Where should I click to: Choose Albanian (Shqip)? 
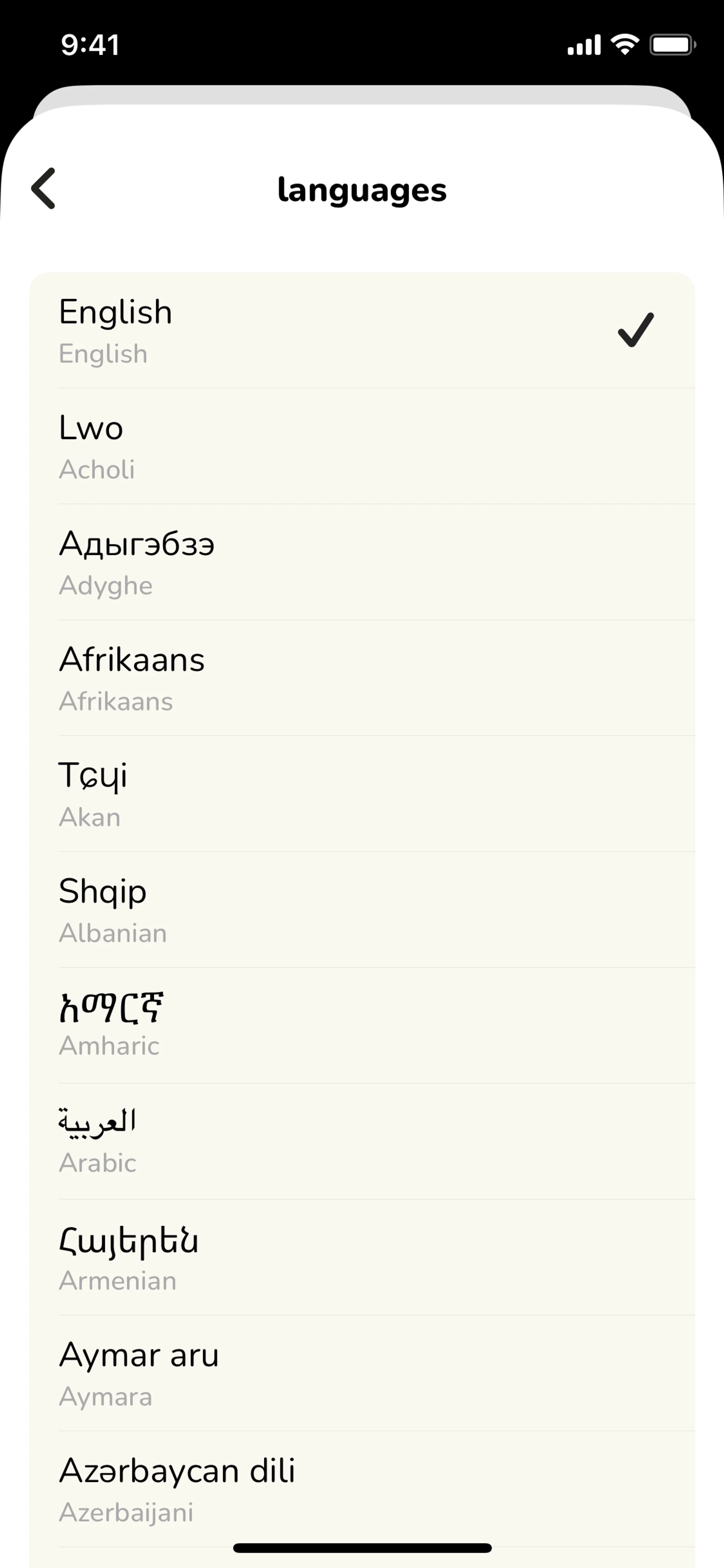(361, 910)
